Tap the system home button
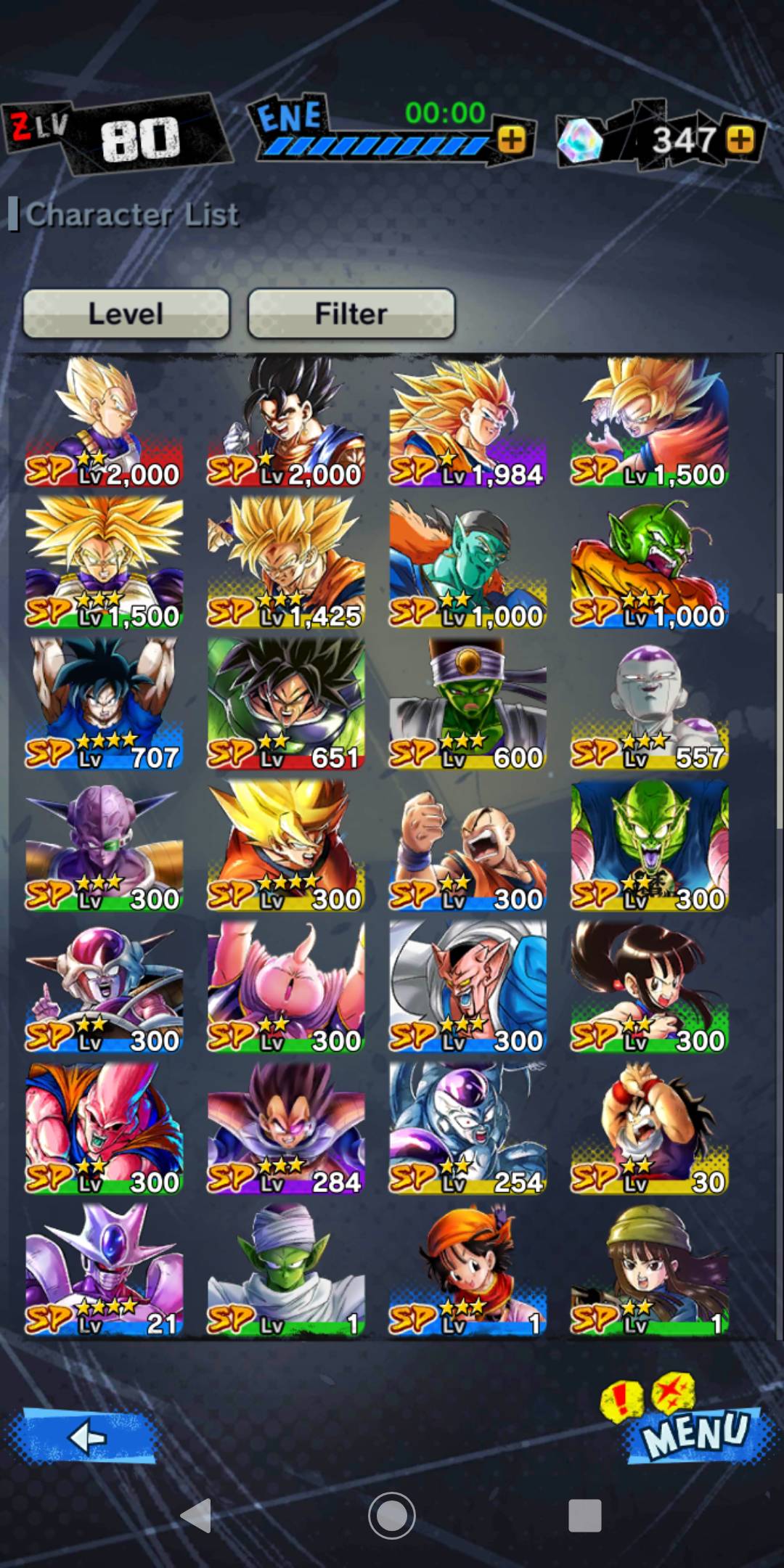 coord(392,1516)
